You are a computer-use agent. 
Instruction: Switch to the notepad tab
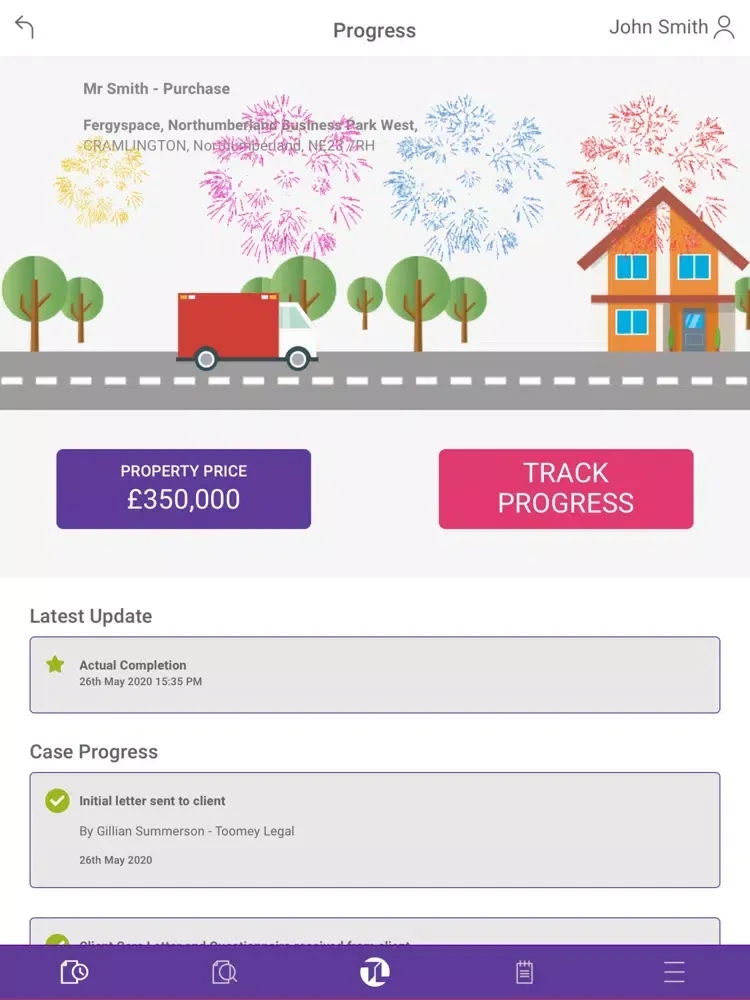tap(524, 972)
